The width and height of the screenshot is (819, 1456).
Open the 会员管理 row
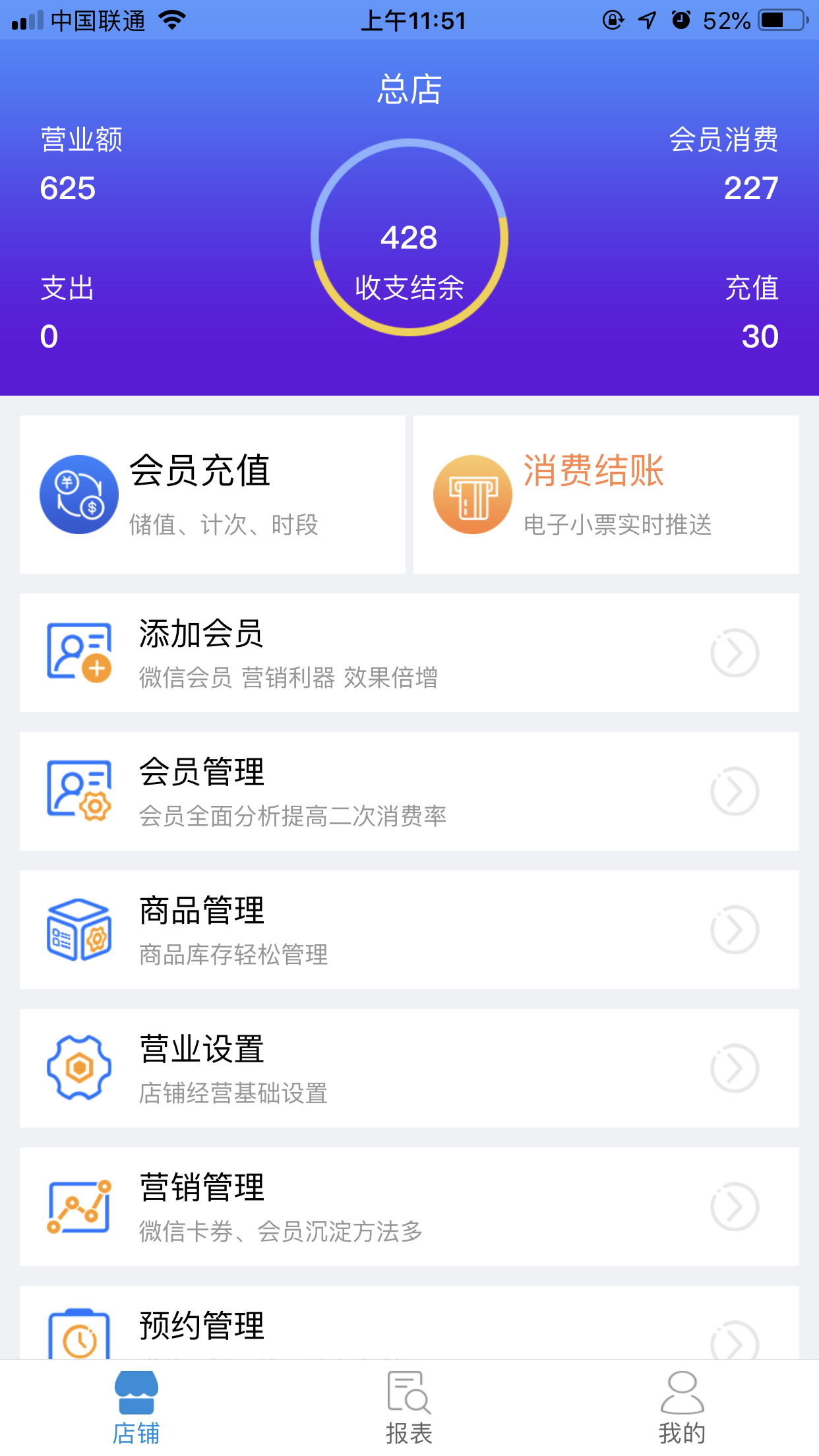tap(409, 791)
